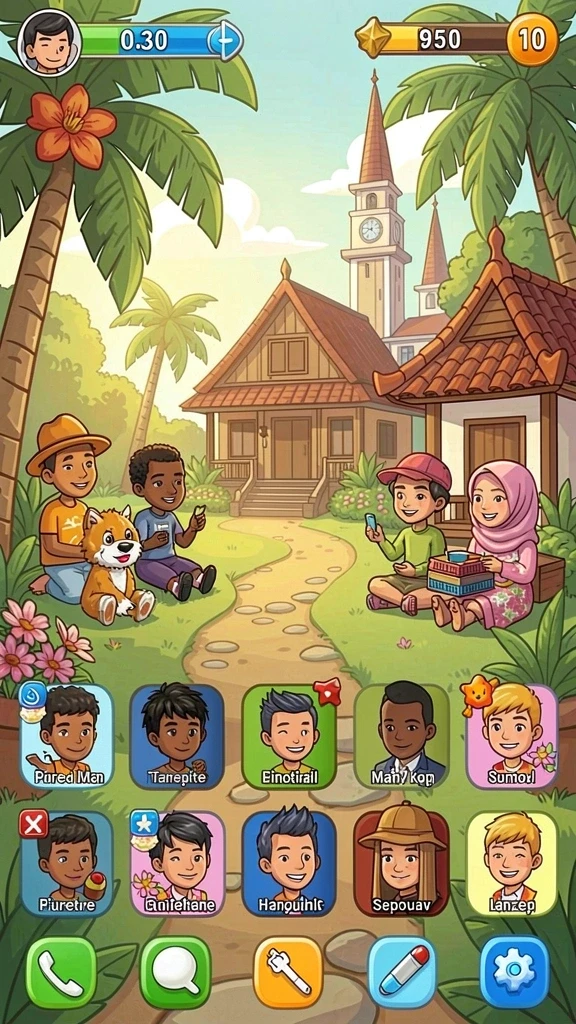
Task: Open the orange coin badge showing 10
Action: 532,39
